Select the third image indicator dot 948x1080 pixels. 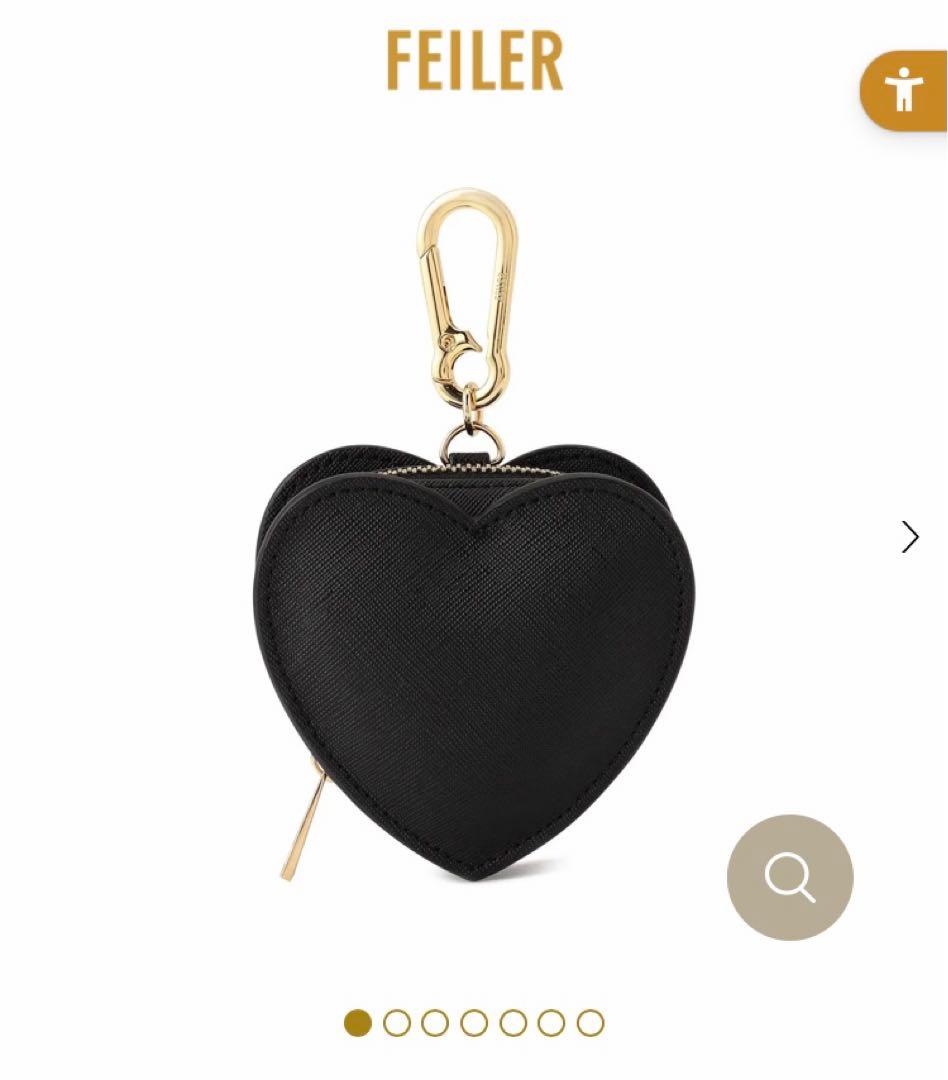[x=435, y=1023]
